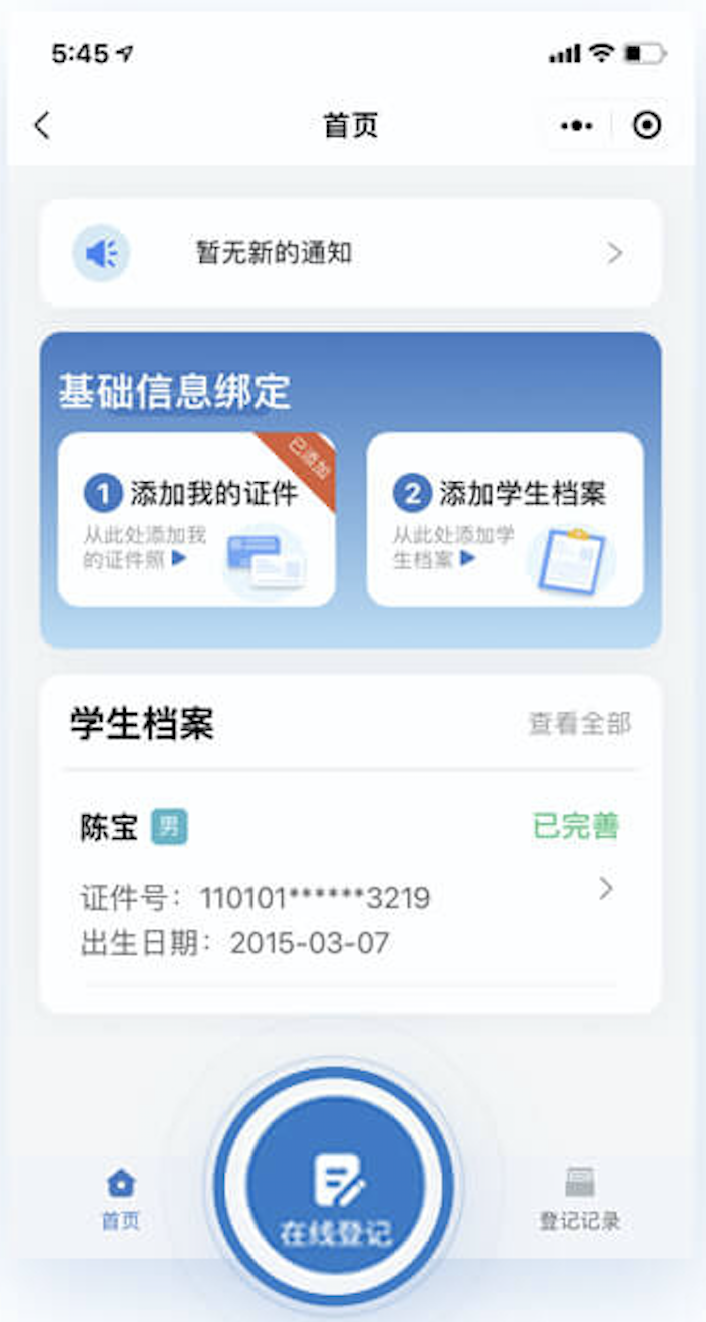
Task: Tap 查看全部 to view all student profiles
Action: pyautogui.click(x=579, y=724)
